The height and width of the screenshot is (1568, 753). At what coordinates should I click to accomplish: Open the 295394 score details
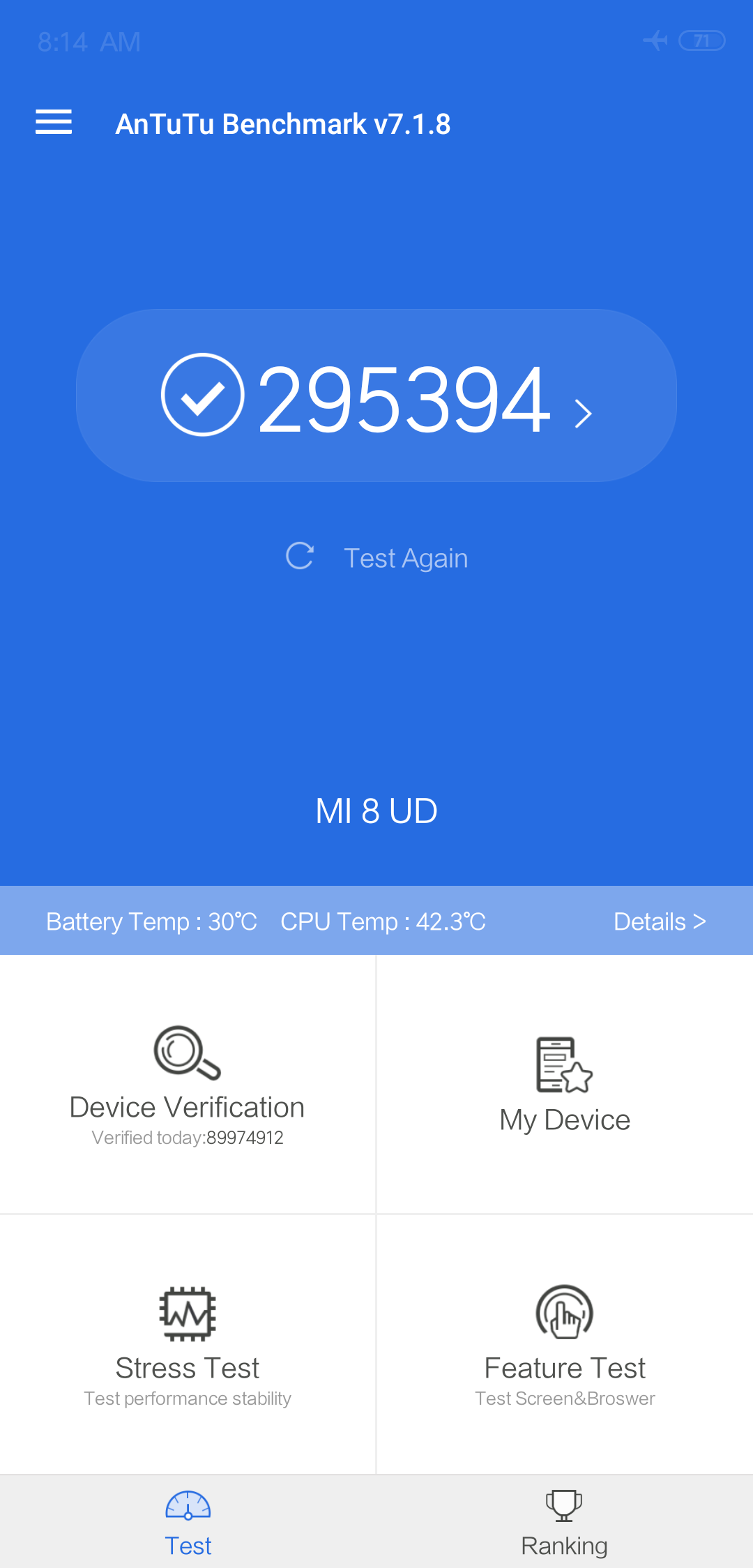pyautogui.click(x=376, y=396)
